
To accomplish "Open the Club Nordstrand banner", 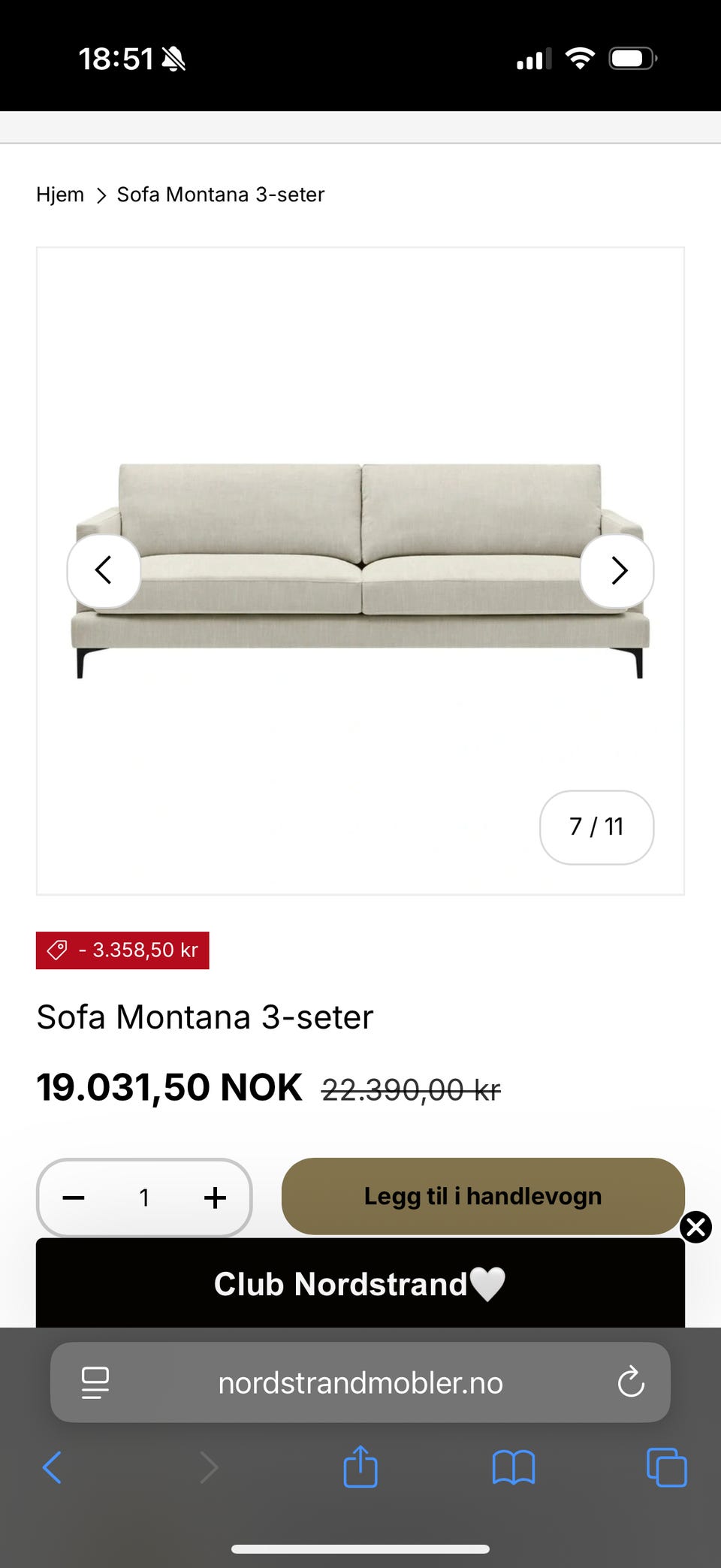I will click(360, 1284).
